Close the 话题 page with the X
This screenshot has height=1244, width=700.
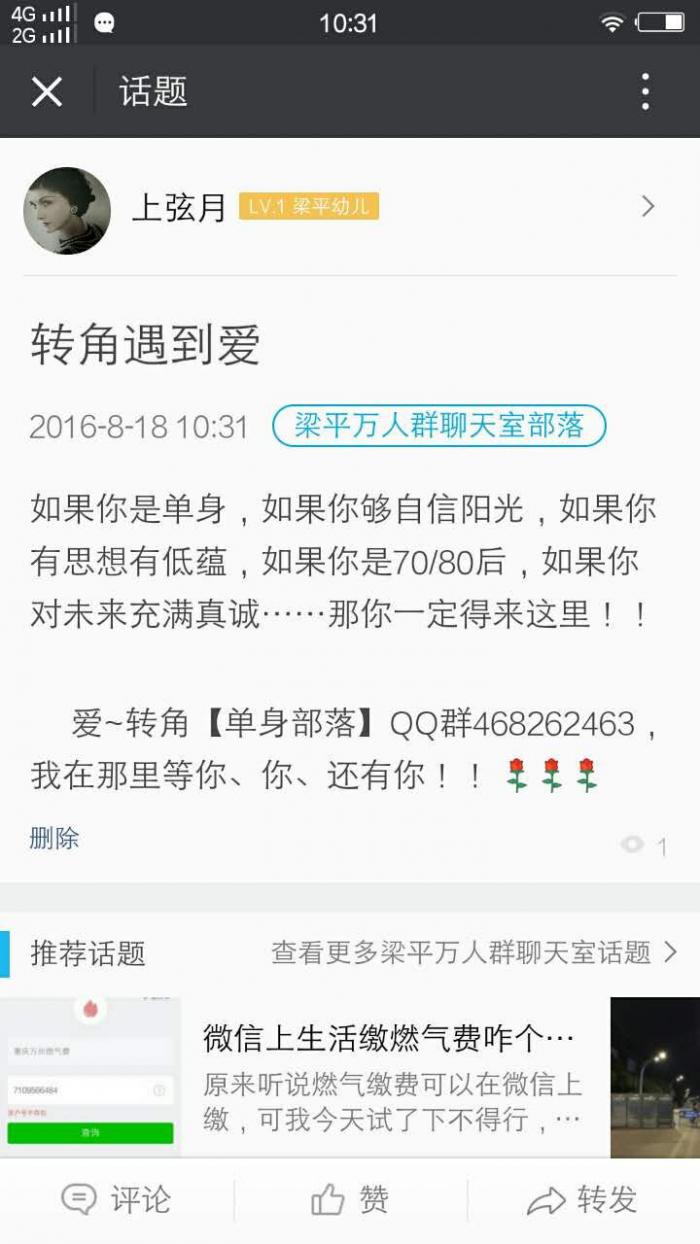[x=47, y=92]
